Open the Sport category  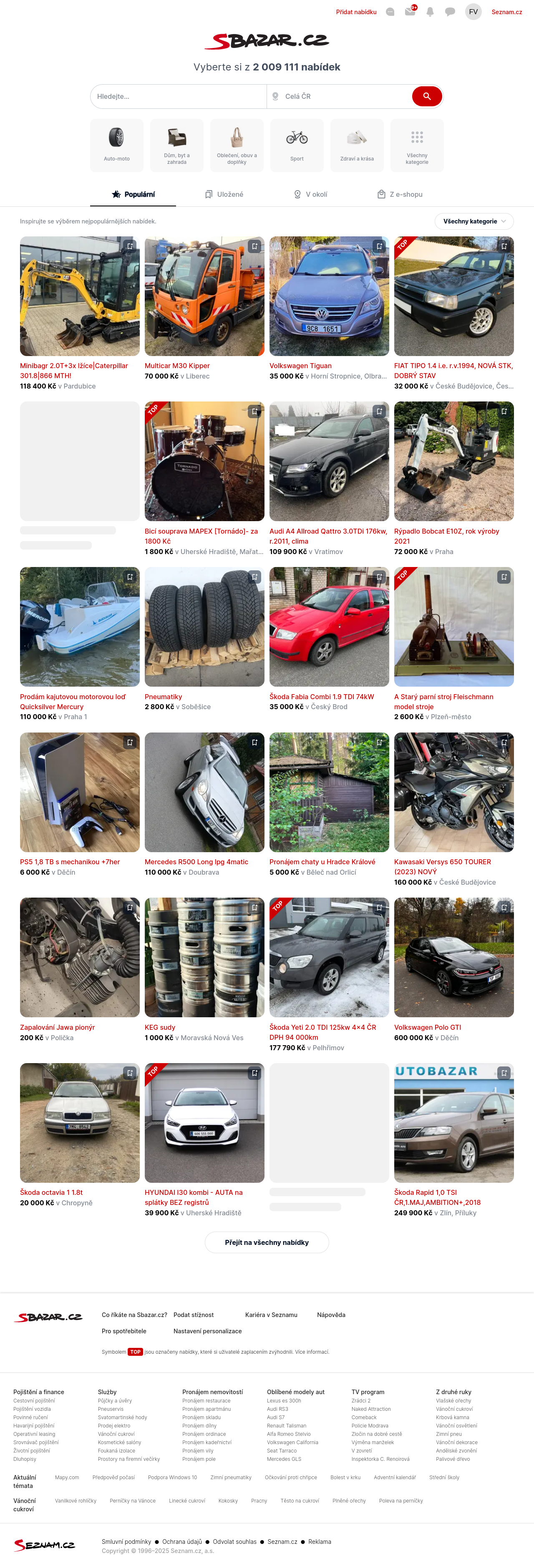297,145
